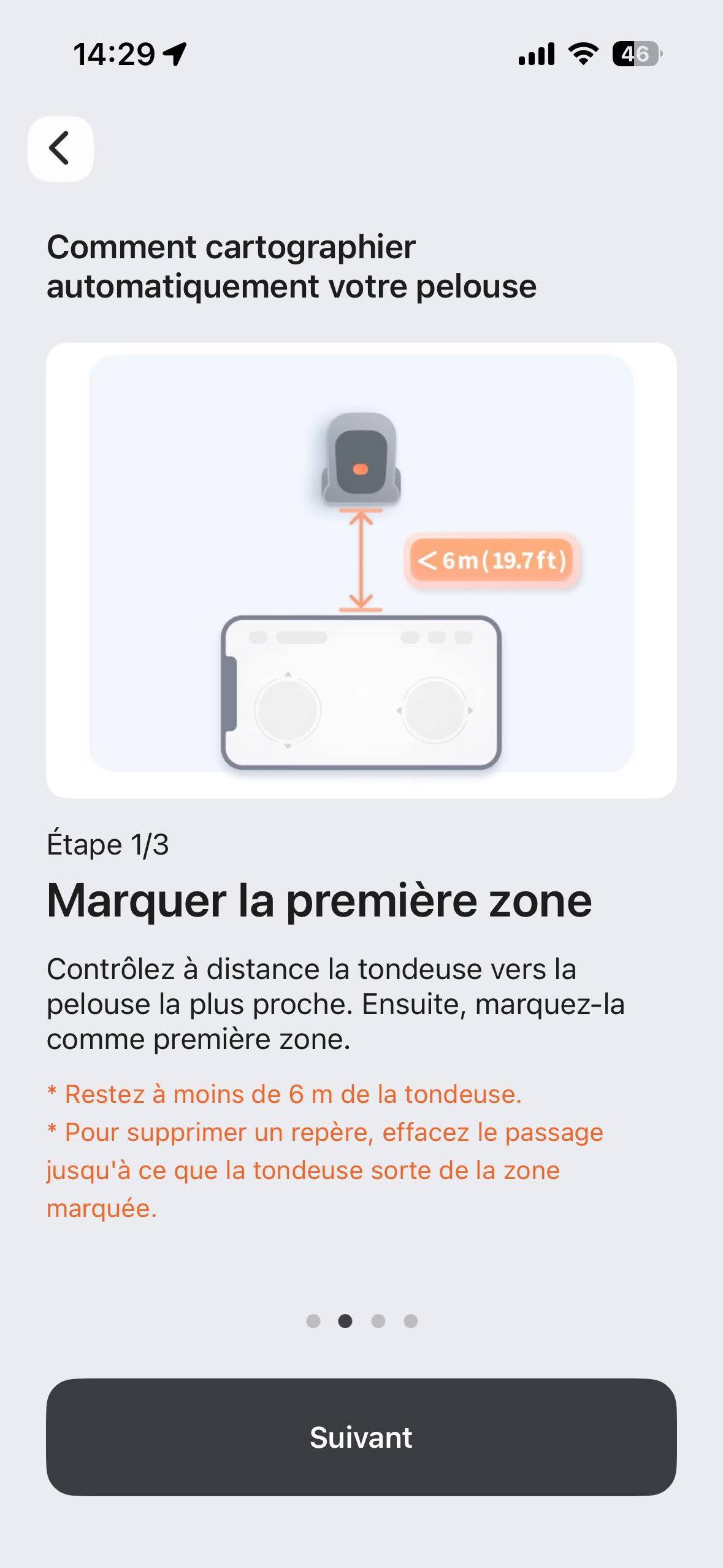This screenshot has height=1568, width=723.
Task: Go back using the top-left arrow
Action: point(60,148)
